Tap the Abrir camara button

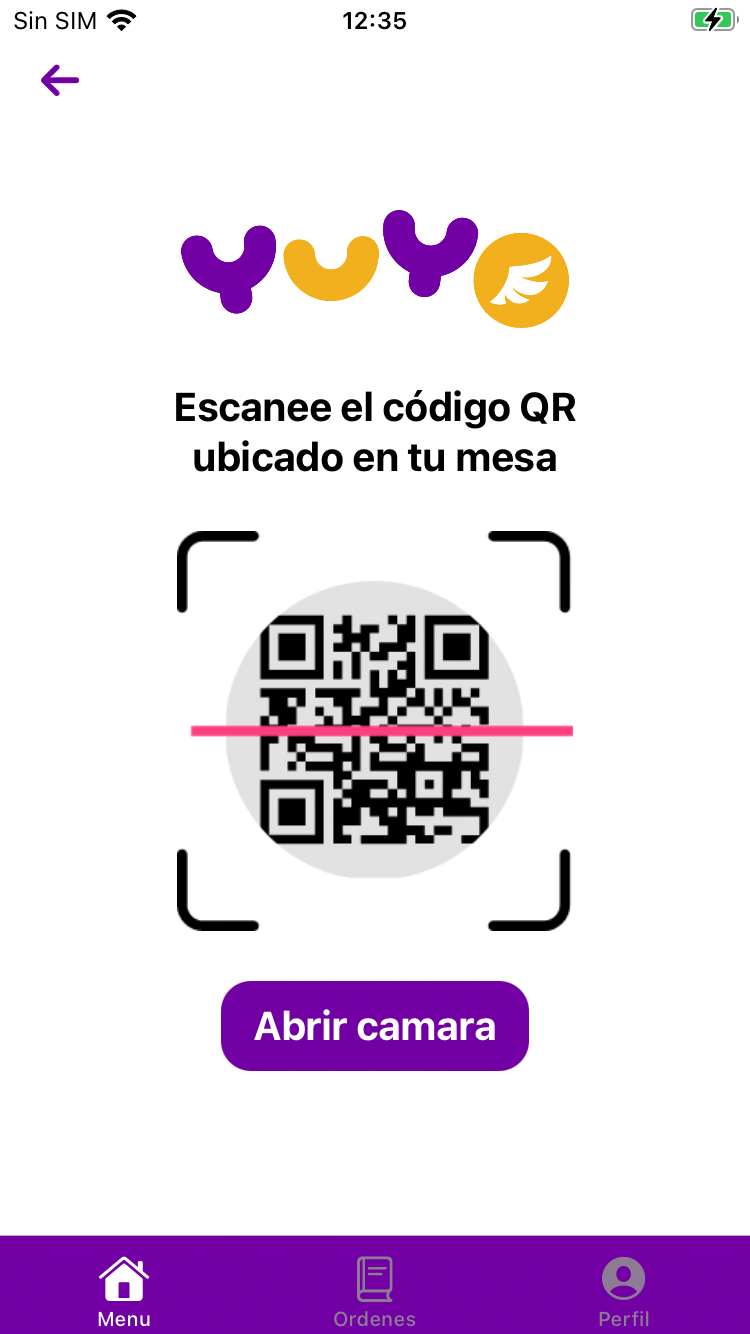click(375, 1026)
